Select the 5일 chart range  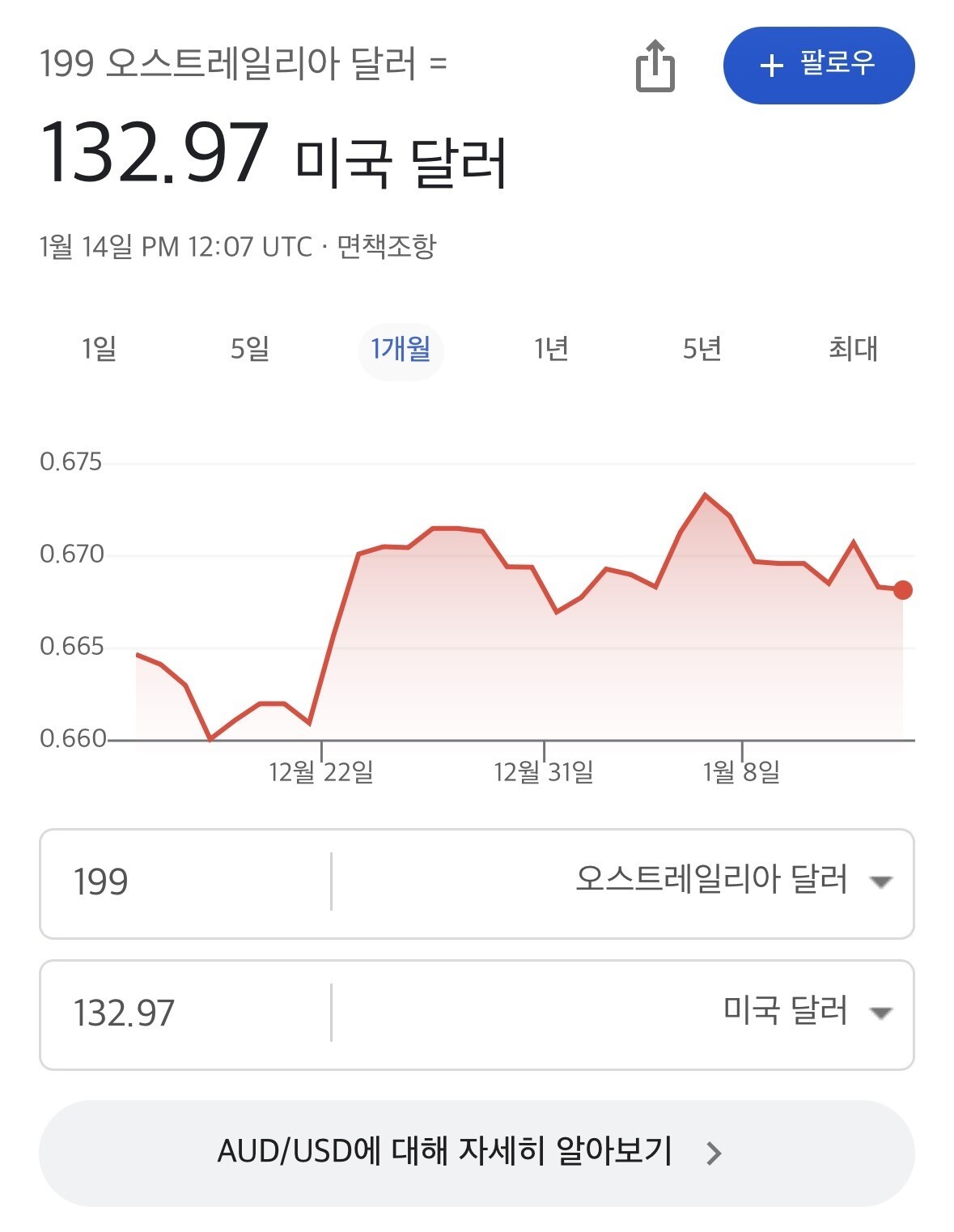coord(249,349)
